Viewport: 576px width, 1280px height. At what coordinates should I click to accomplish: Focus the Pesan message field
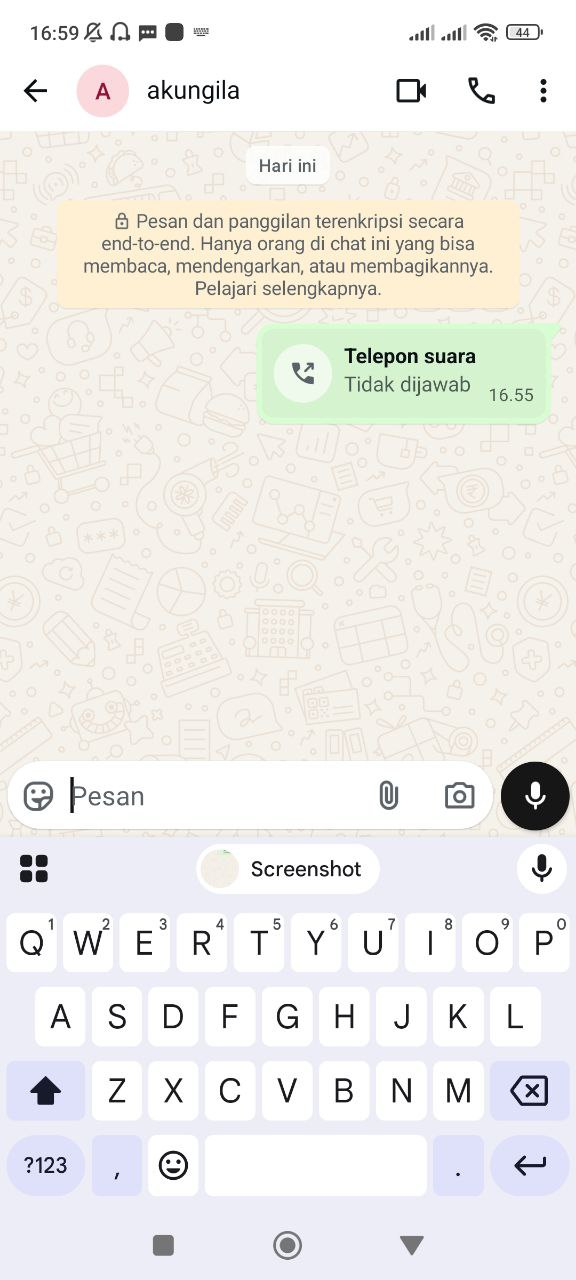pyautogui.click(x=215, y=796)
